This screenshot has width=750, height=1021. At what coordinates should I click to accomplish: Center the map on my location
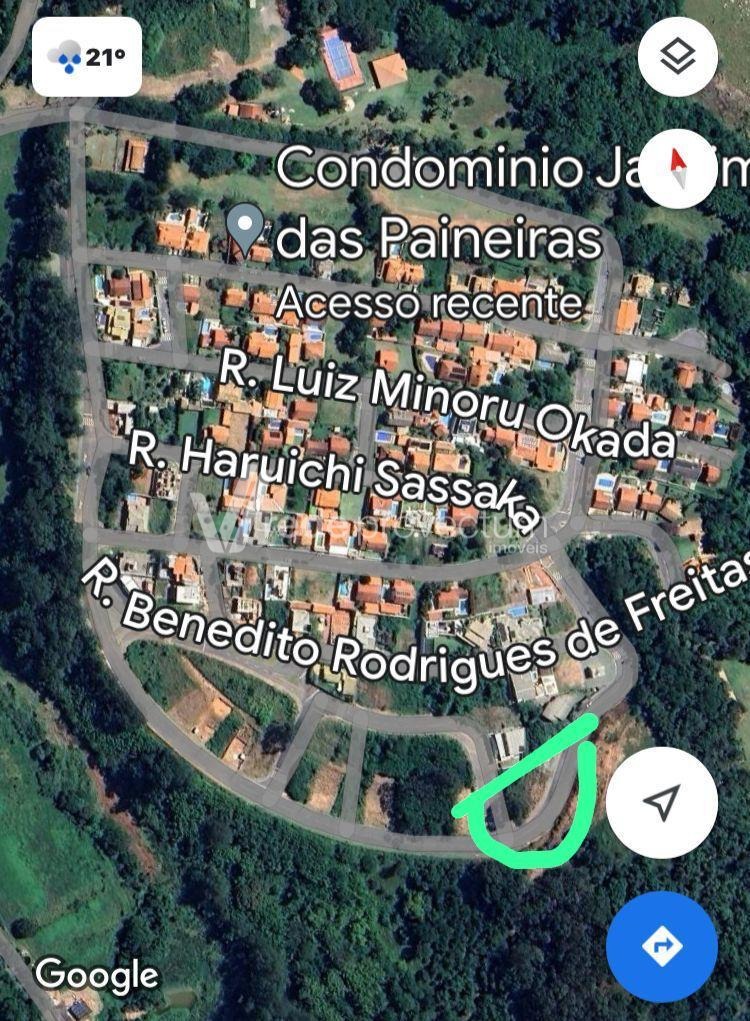[x=661, y=801]
